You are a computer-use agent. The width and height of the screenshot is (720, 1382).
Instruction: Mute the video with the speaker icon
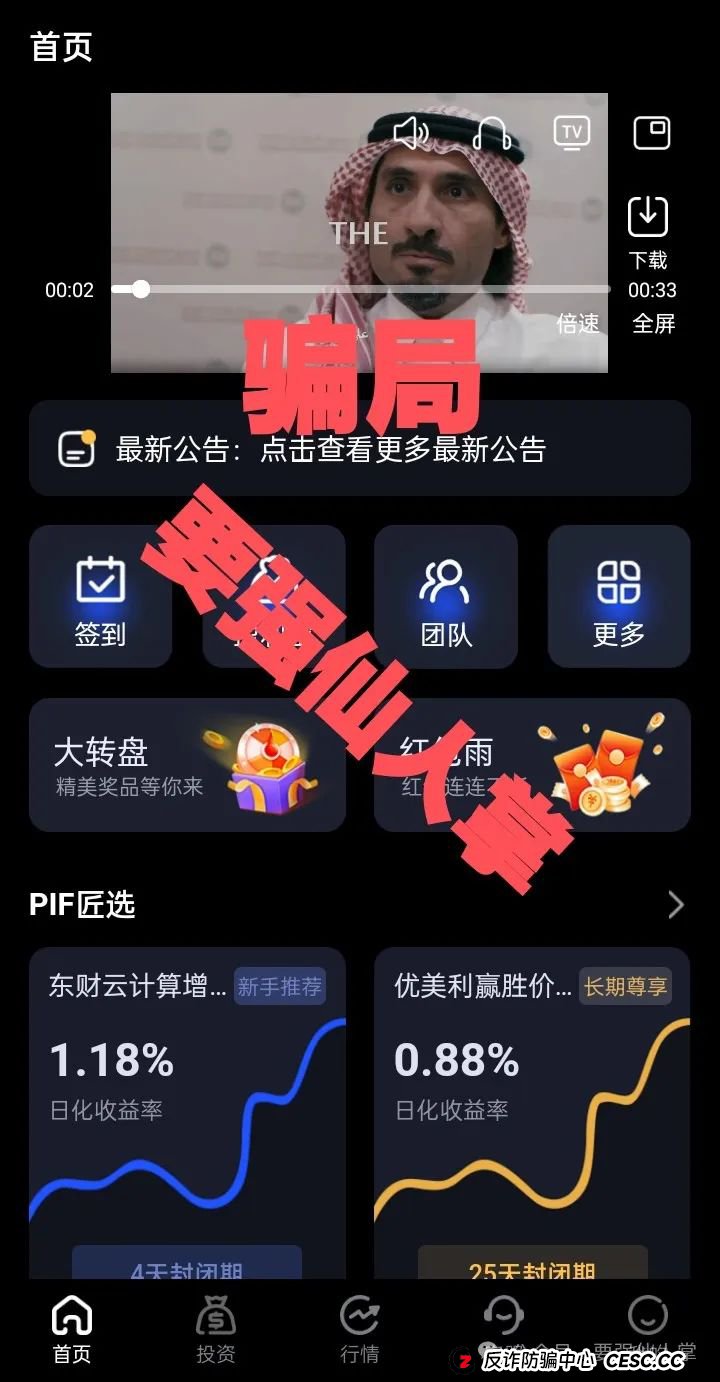pos(413,131)
